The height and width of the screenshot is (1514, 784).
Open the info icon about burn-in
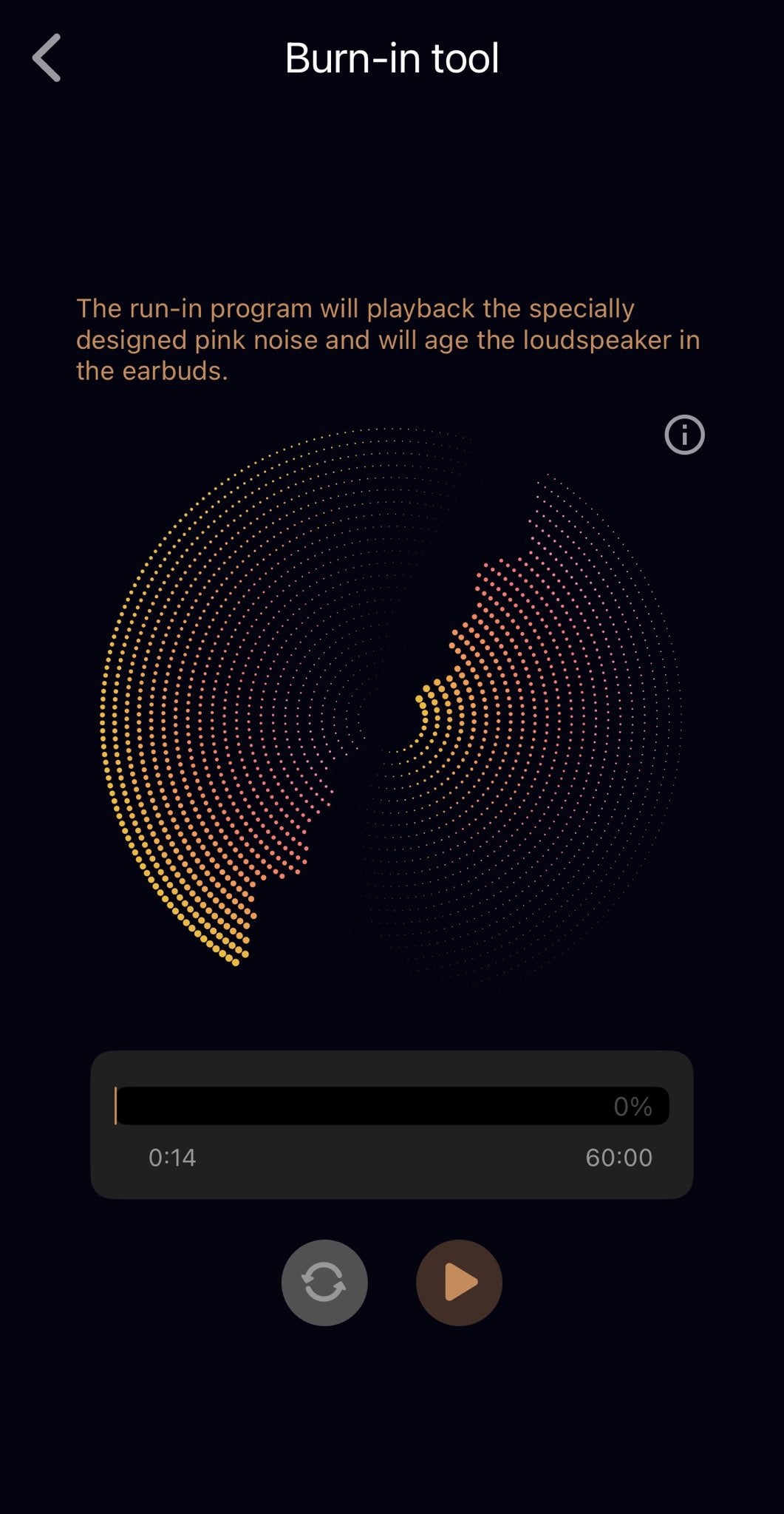[x=684, y=435]
